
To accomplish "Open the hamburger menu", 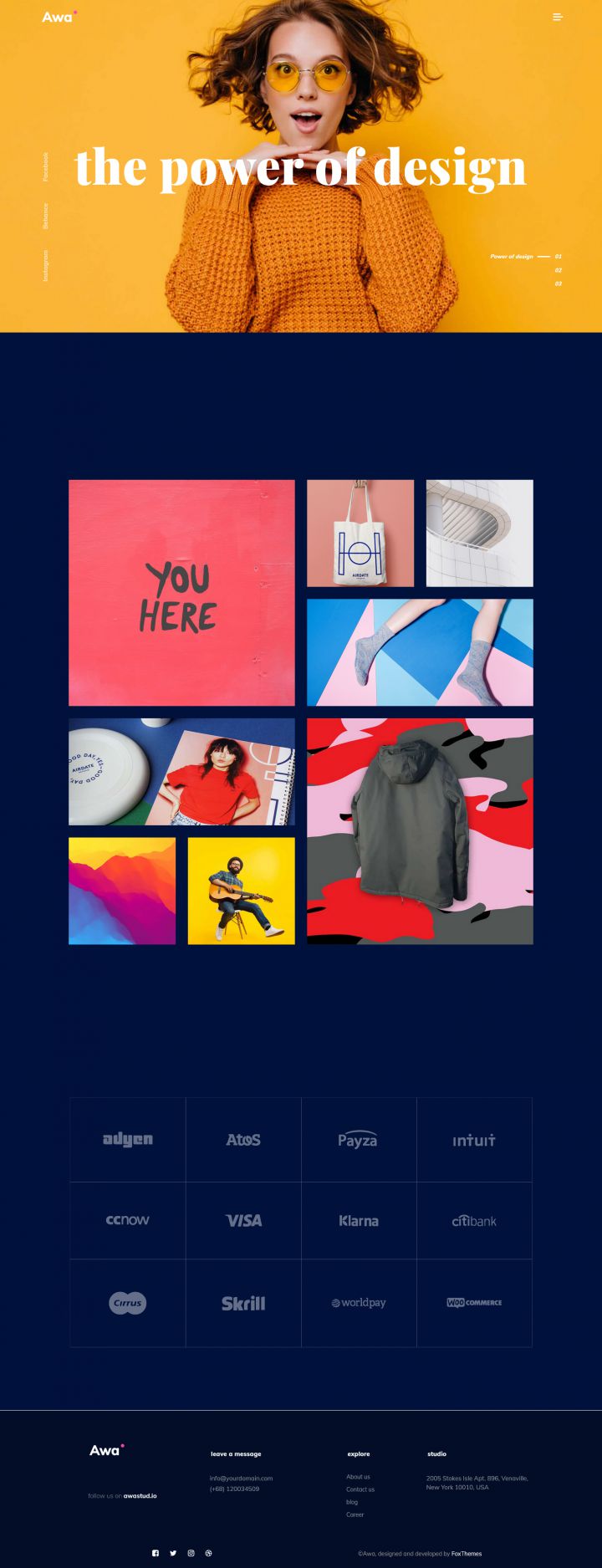I will (x=558, y=17).
